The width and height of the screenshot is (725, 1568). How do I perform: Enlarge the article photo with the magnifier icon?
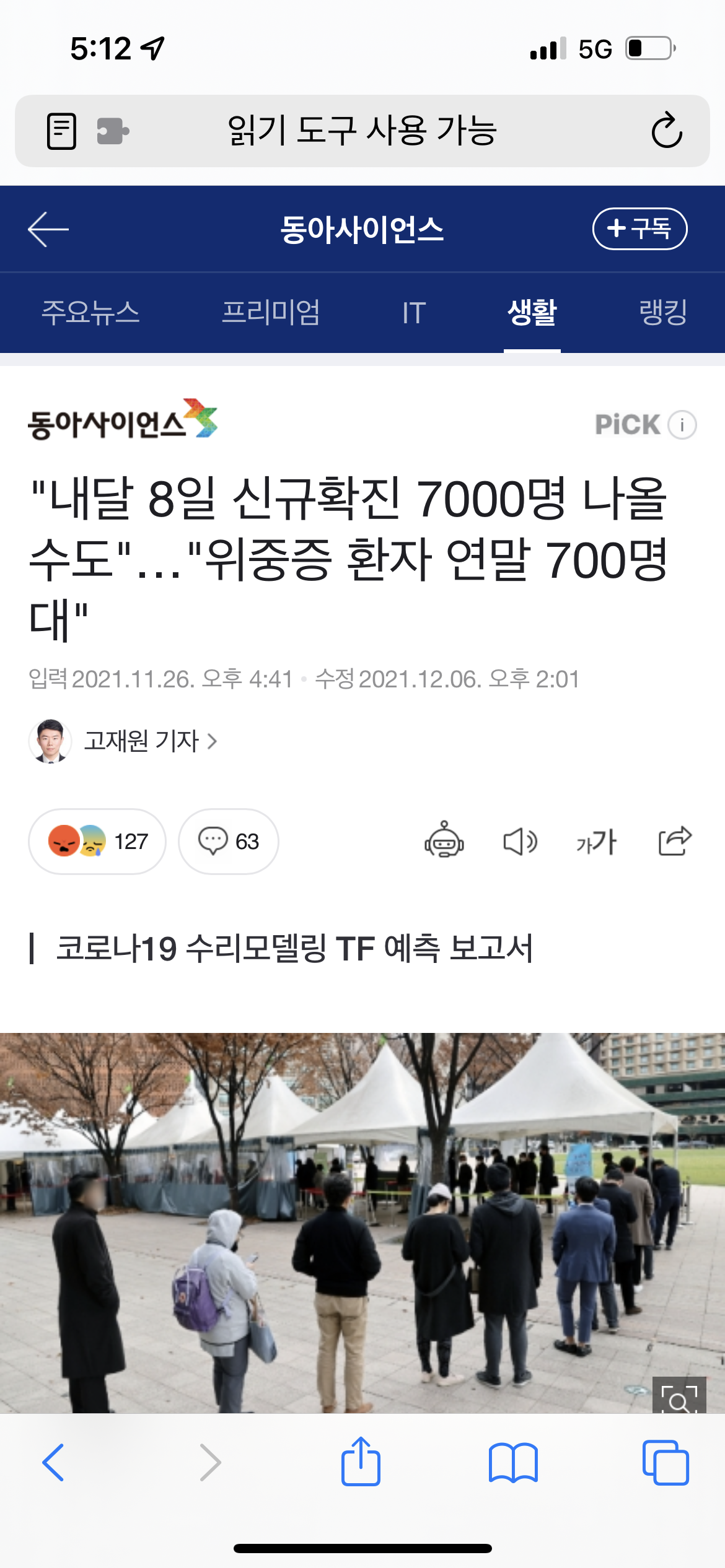click(x=679, y=1395)
